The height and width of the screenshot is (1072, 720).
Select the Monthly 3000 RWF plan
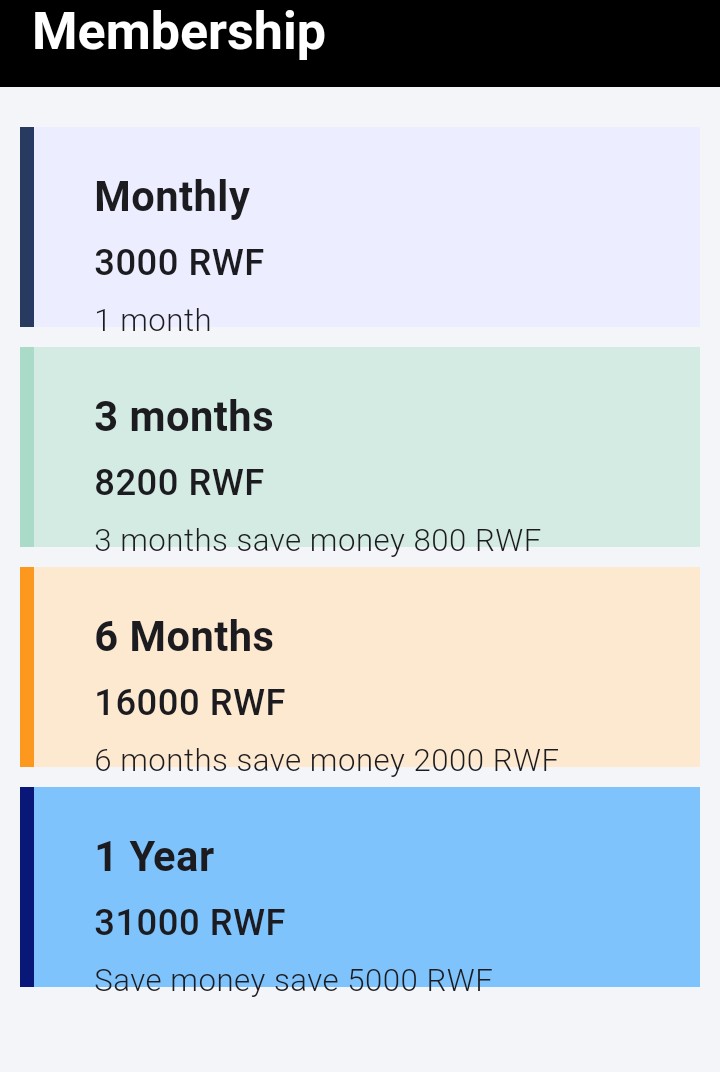click(x=360, y=227)
